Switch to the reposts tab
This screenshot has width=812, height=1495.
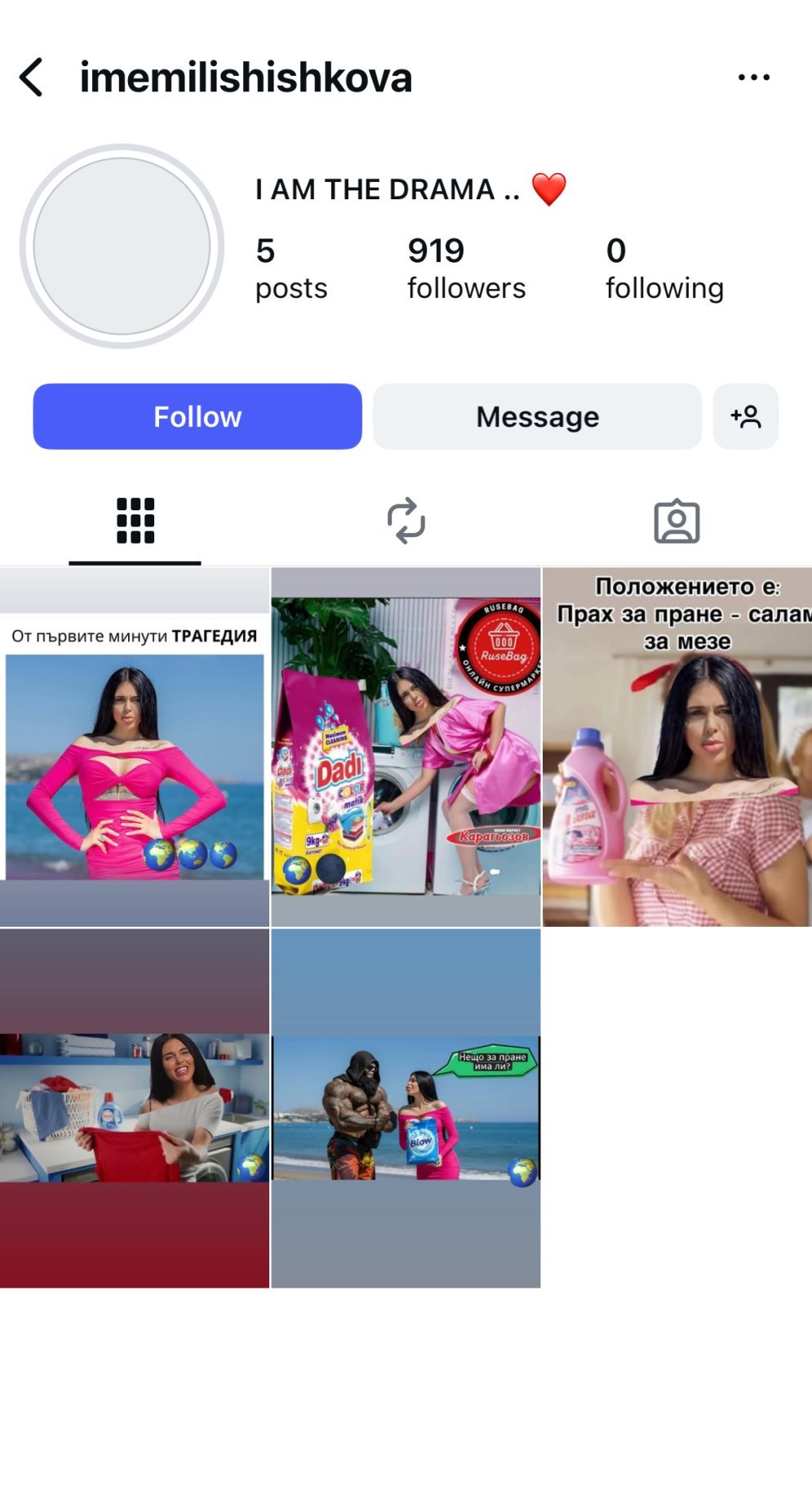click(x=406, y=521)
